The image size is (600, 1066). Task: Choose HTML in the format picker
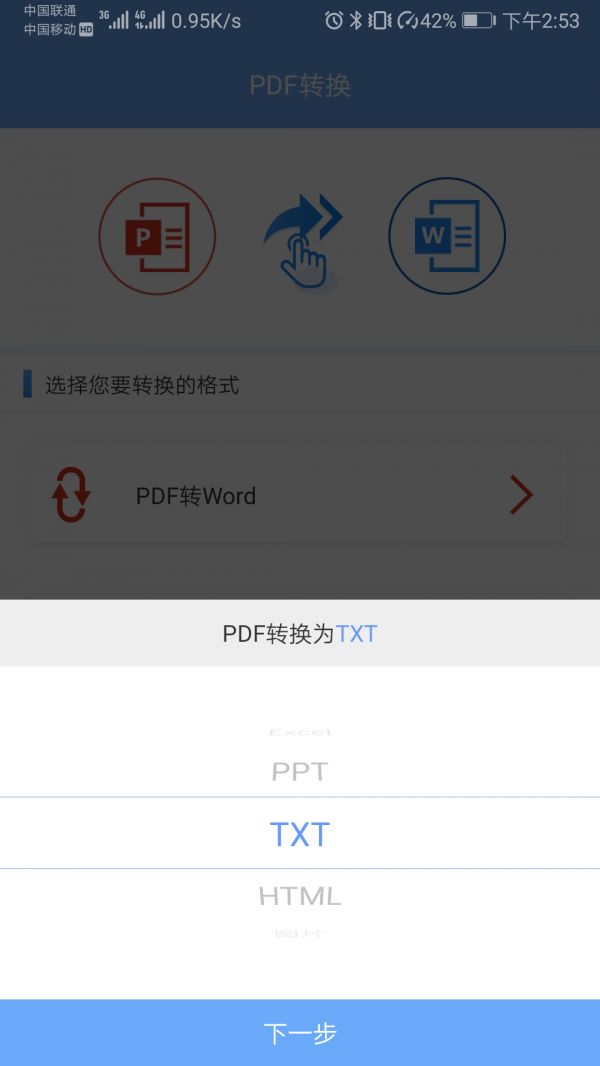pyautogui.click(x=300, y=896)
